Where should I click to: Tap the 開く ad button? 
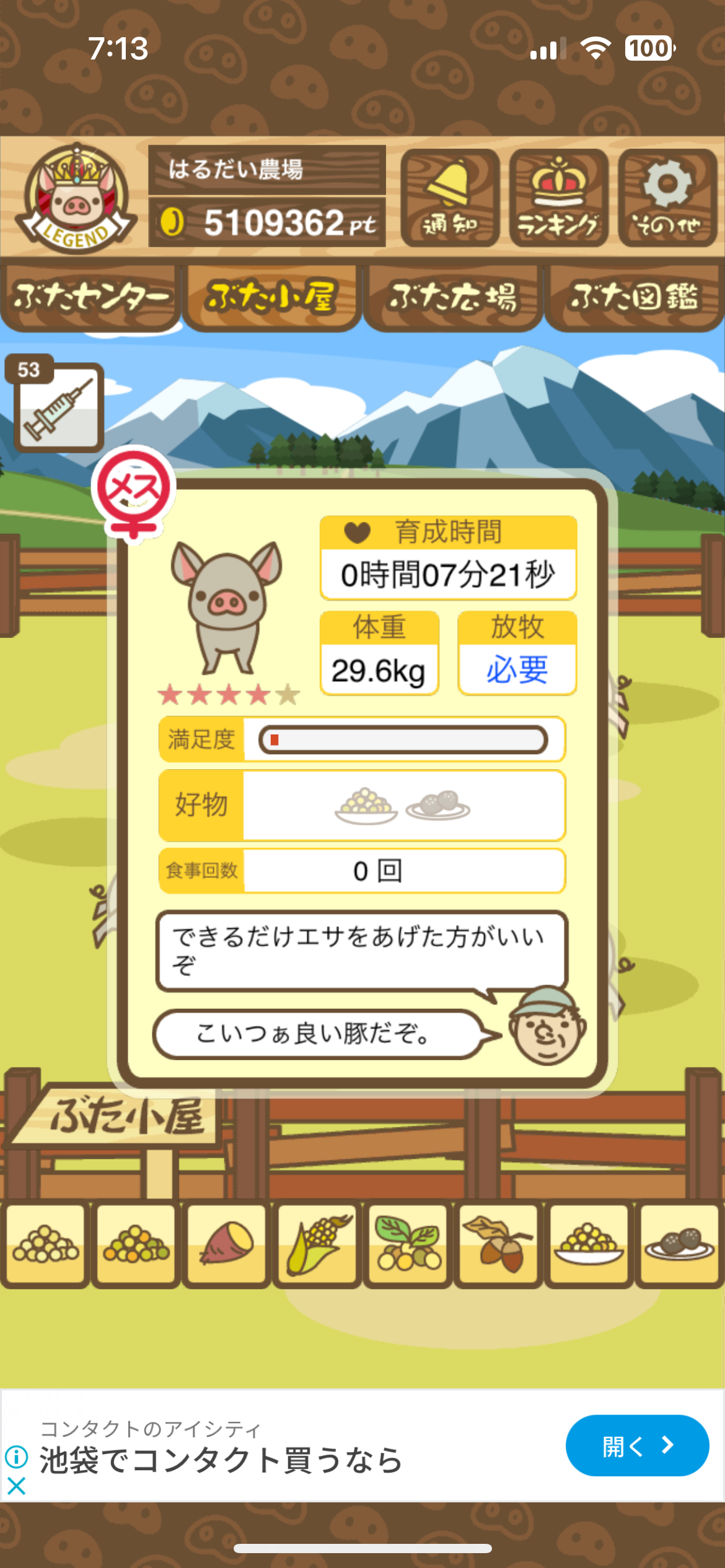click(636, 1445)
